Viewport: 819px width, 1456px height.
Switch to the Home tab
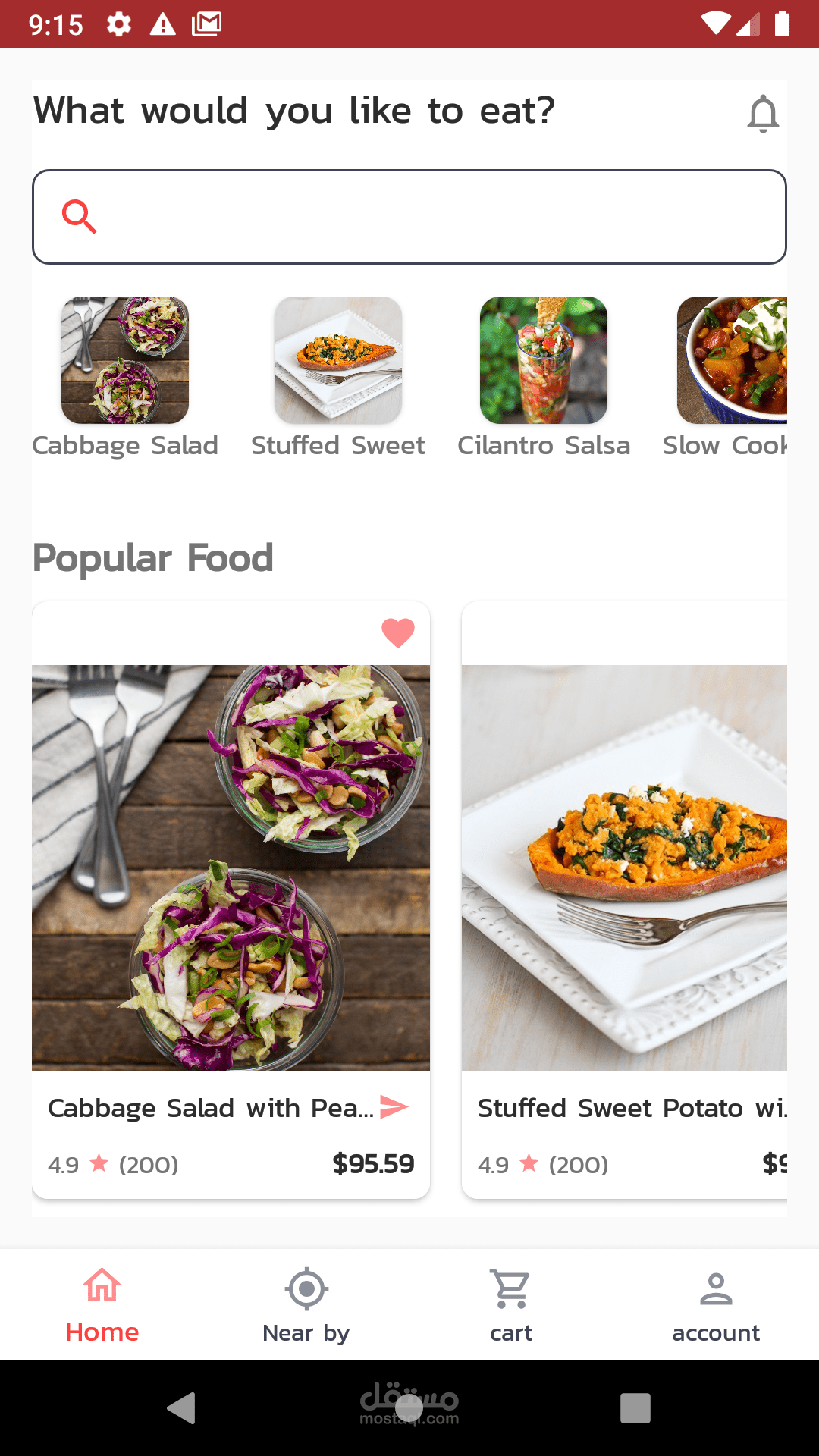click(102, 1305)
